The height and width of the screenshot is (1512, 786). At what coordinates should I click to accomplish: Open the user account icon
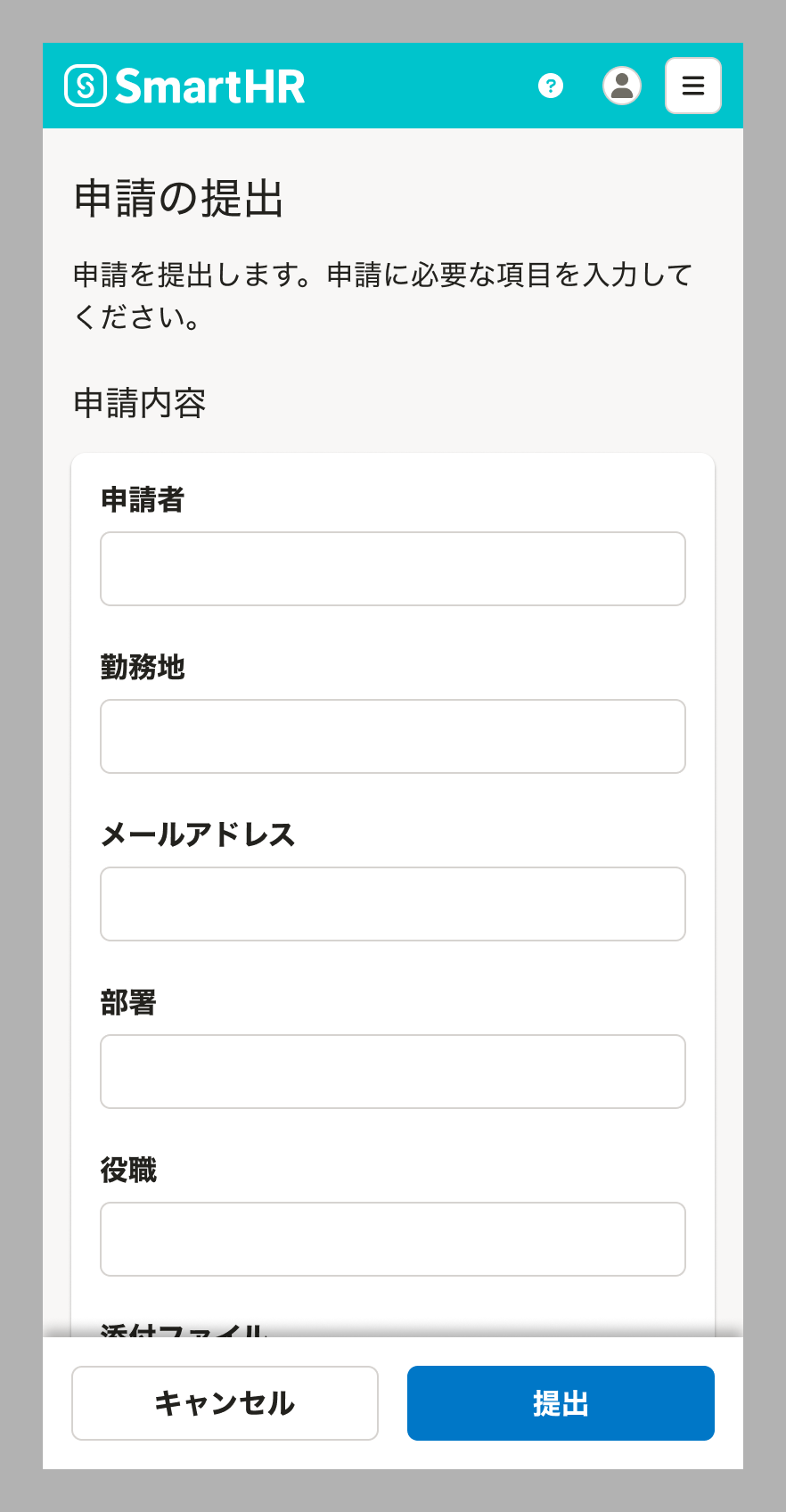622,86
